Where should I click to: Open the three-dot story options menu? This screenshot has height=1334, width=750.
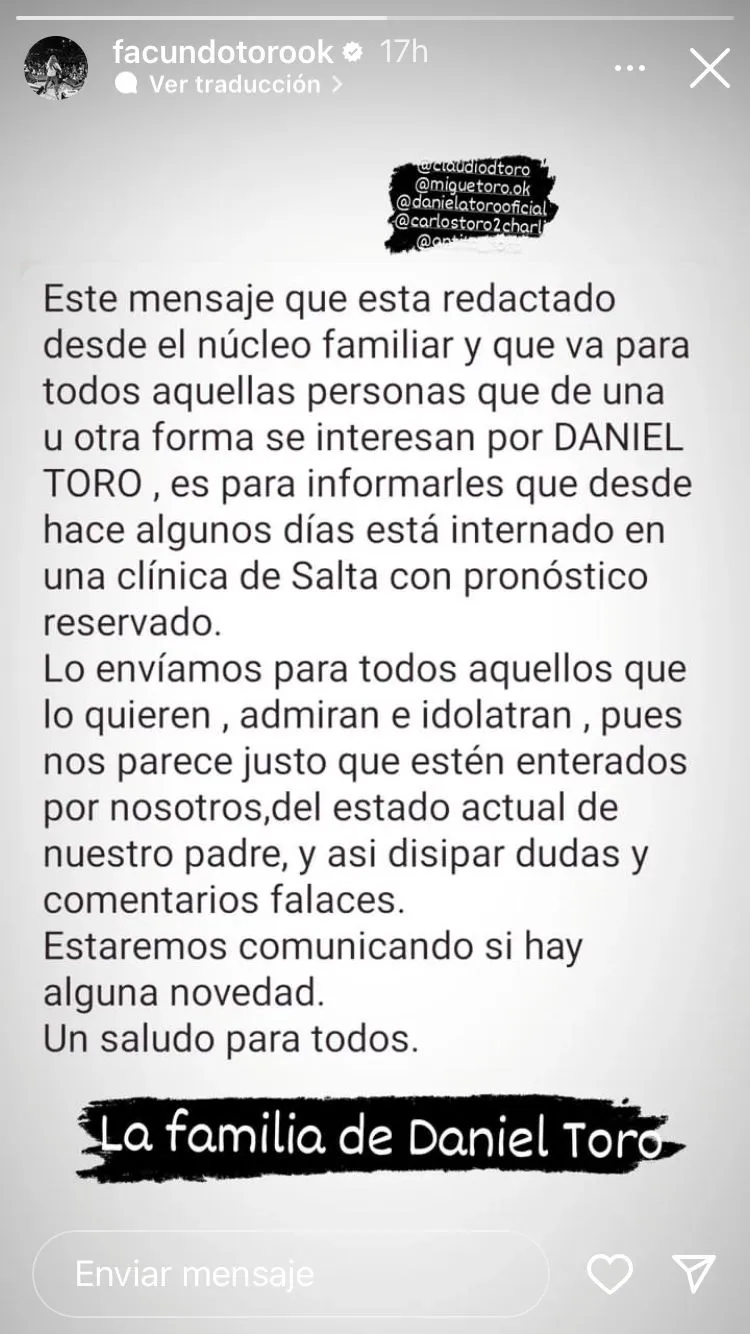629,68
